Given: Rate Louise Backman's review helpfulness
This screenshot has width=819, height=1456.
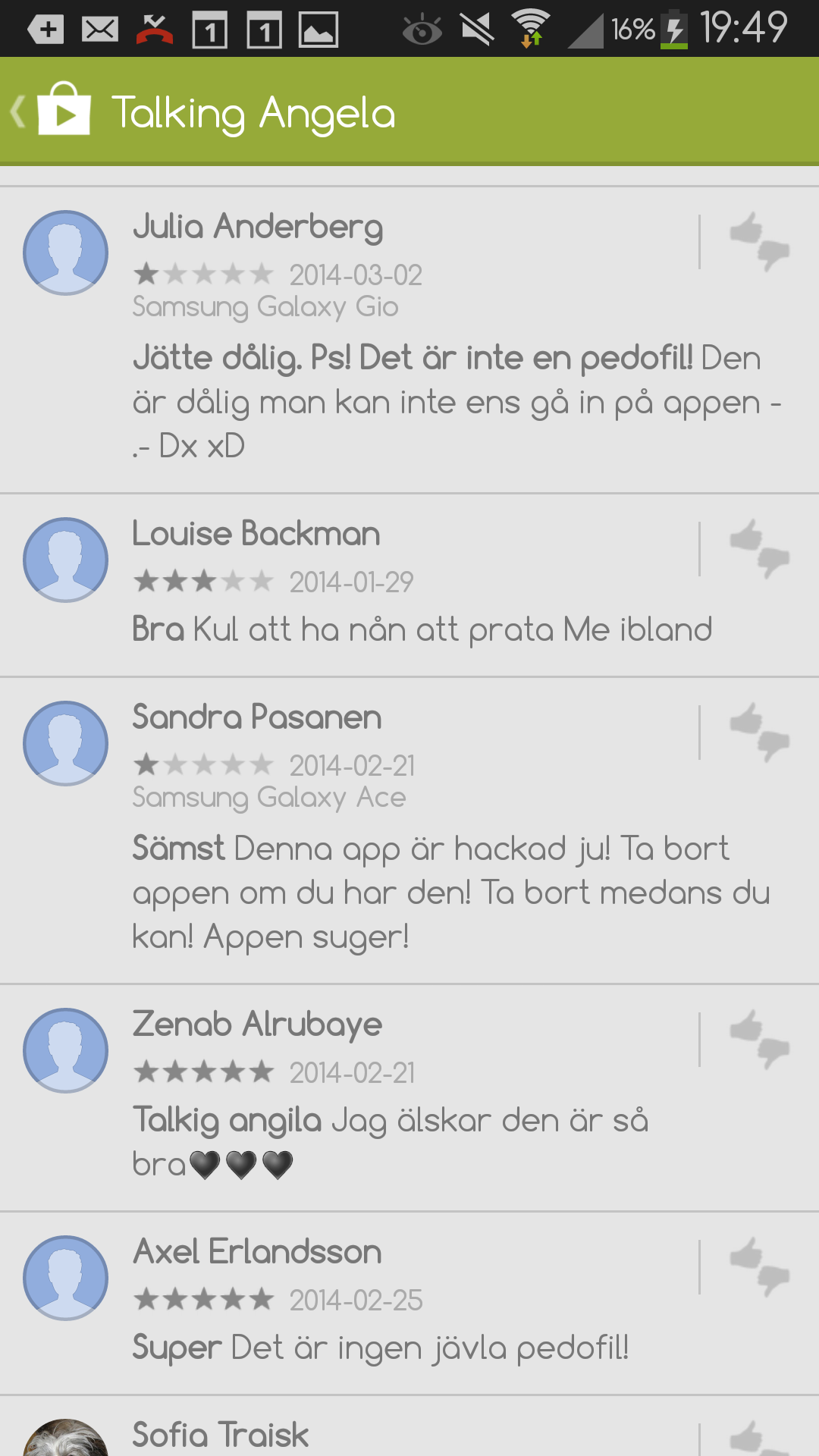Looking at the screenshot, I should click(x=759, y=548).
